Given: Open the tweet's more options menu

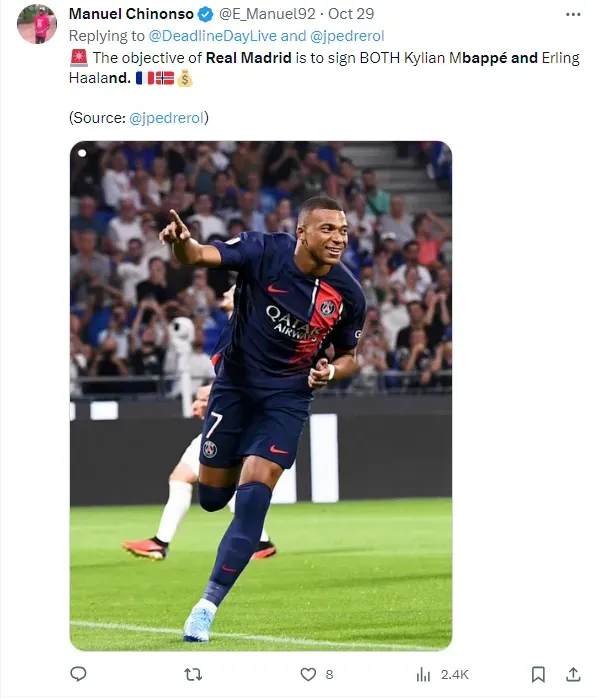Looking at the screenshot, I should 573,15.
